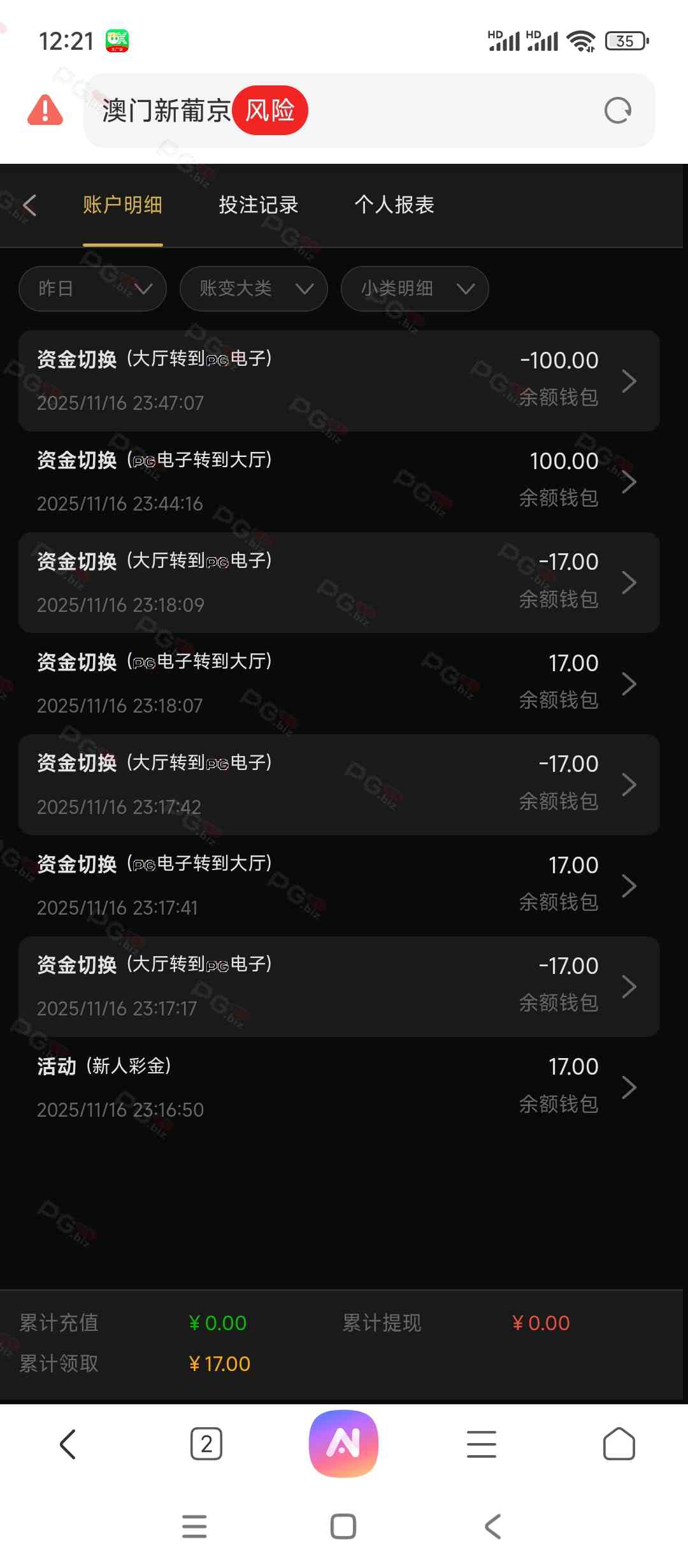Tap the red risk warning triangle

(45, 110)
